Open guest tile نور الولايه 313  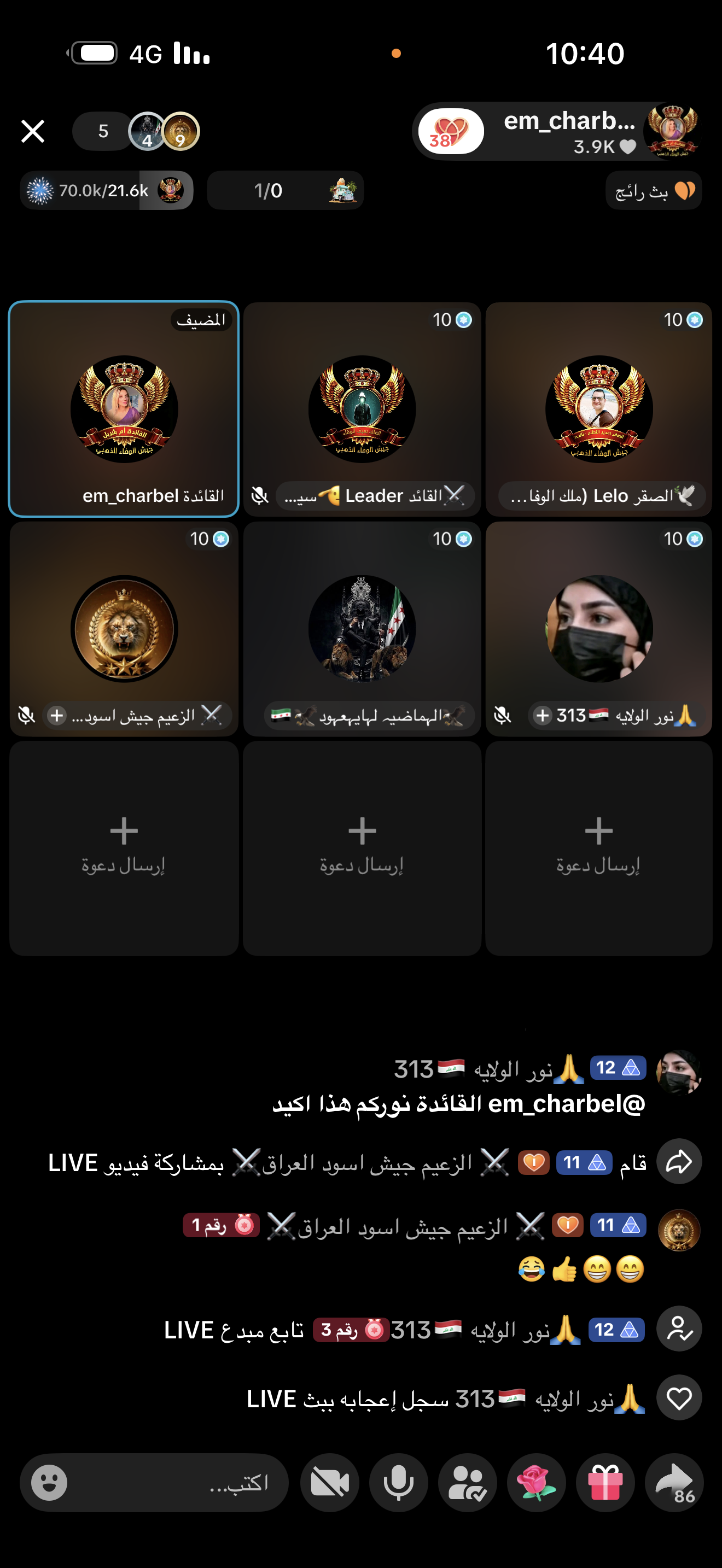tap(599, 628)
